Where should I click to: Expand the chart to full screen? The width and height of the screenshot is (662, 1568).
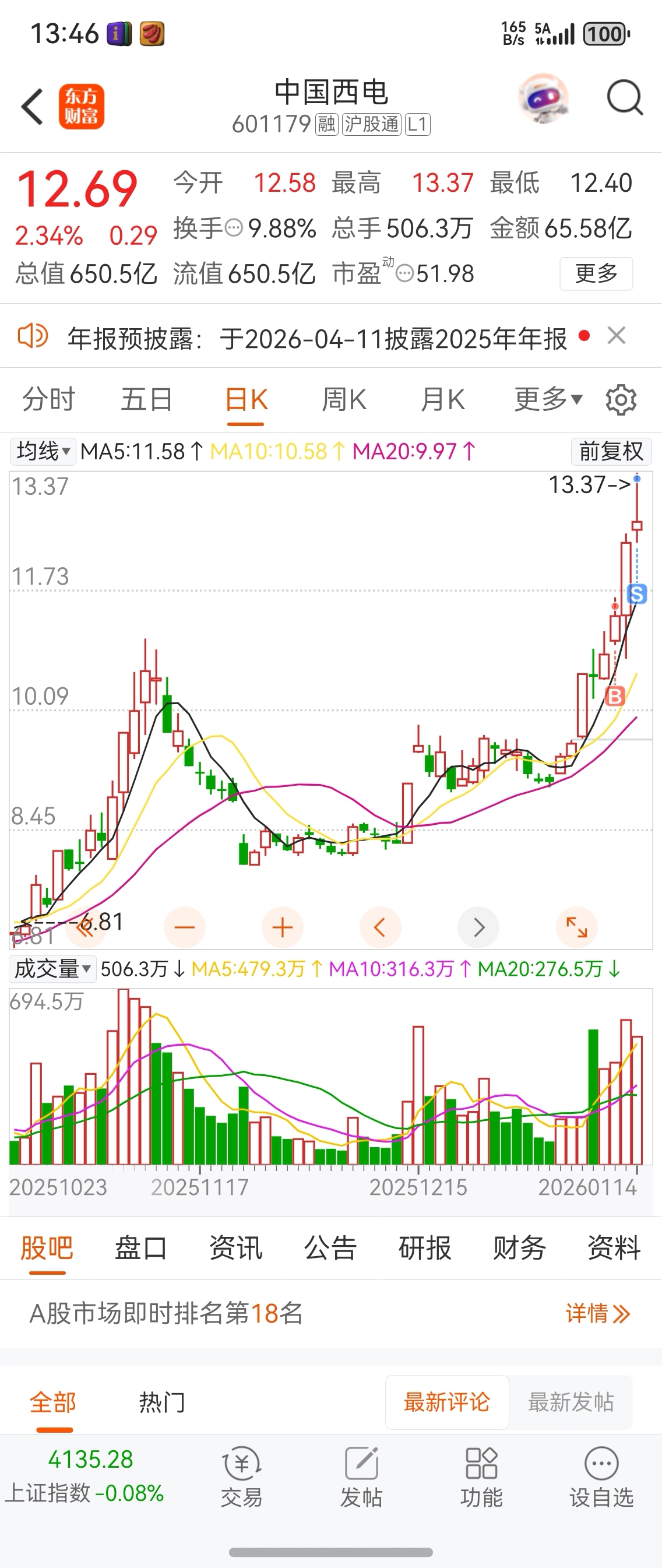[576, 927]
